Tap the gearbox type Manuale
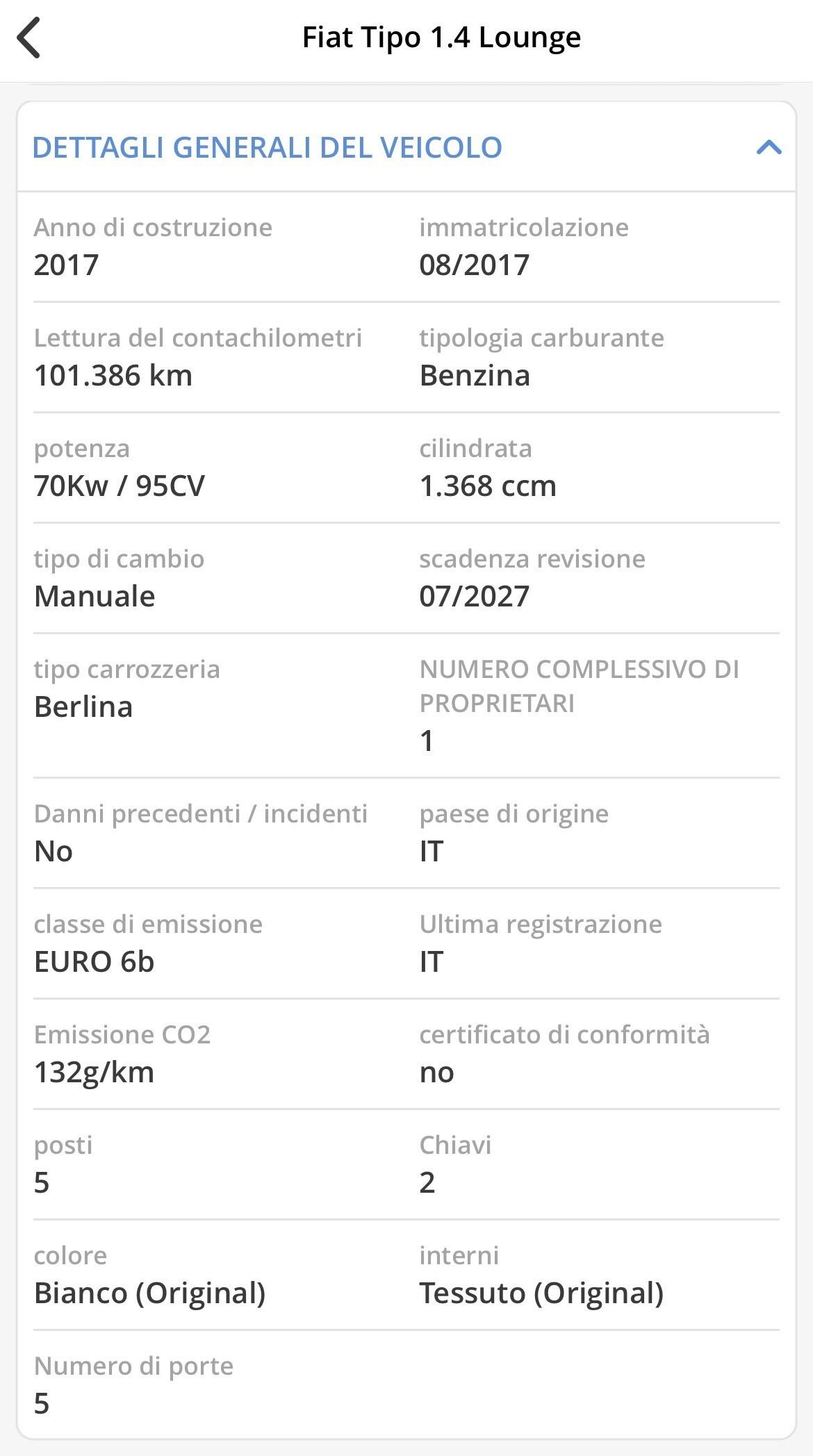 (95, 596)
